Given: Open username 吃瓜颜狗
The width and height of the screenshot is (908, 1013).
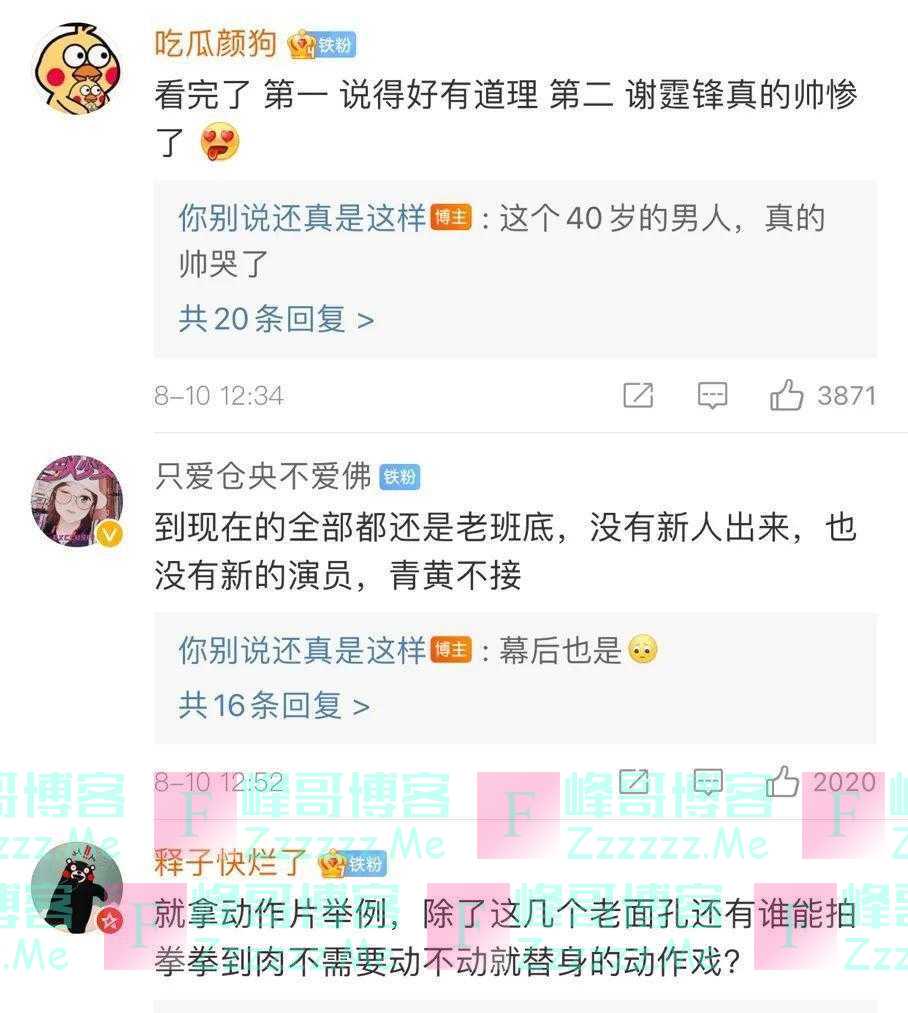Looking at the screenshot, I should [x=216, y=44].
